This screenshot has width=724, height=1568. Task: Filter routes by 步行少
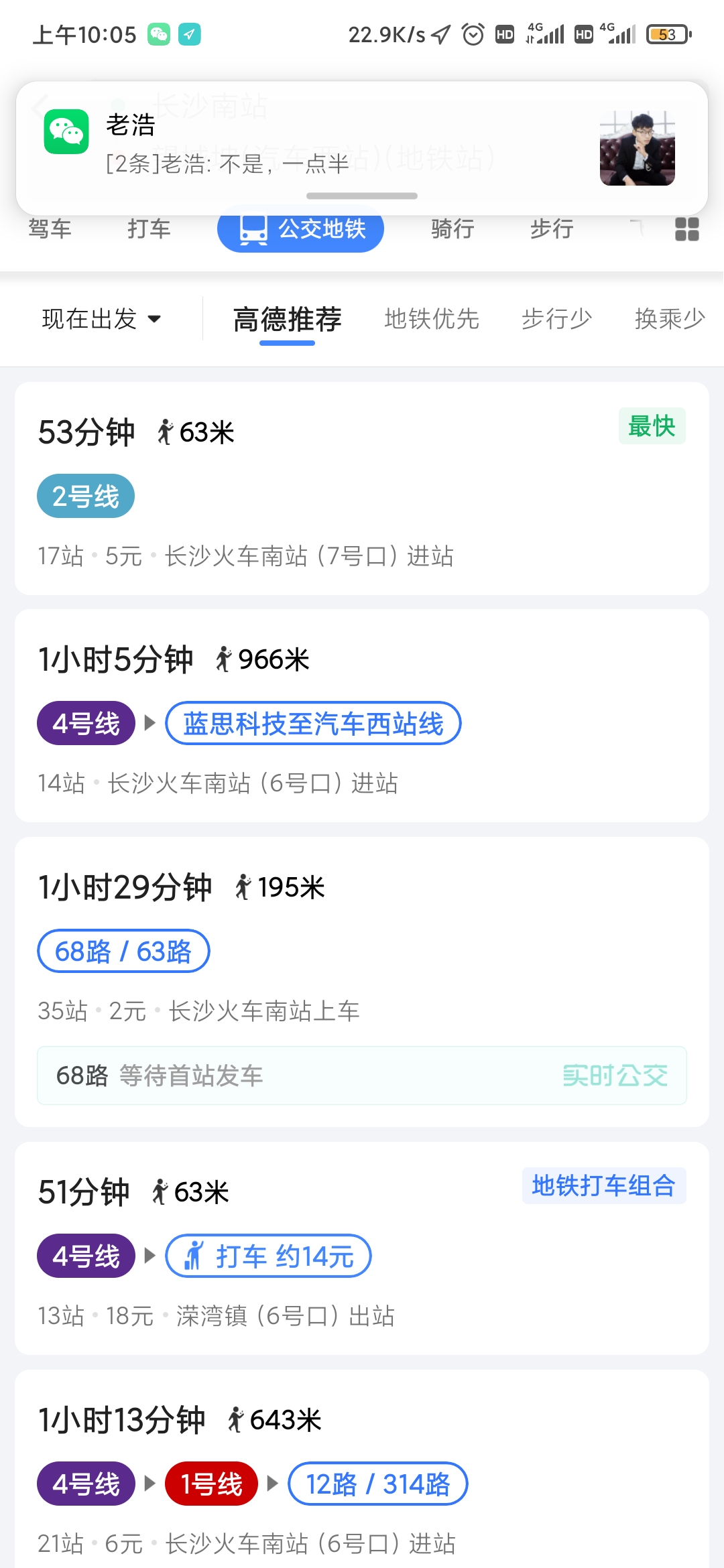pyautogui.click(x=556, y=319)
